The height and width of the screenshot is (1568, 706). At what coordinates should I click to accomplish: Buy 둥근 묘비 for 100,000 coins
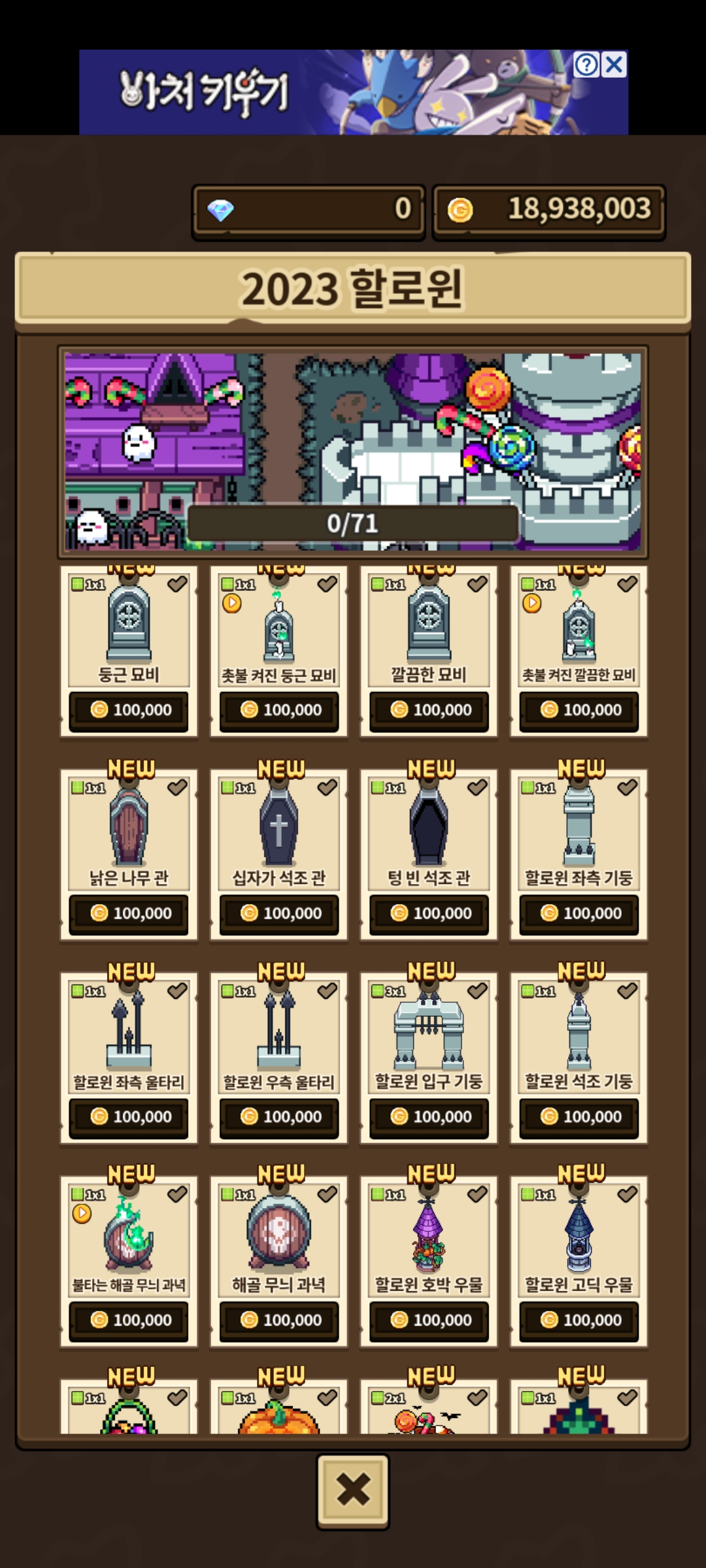pos(129,710)
